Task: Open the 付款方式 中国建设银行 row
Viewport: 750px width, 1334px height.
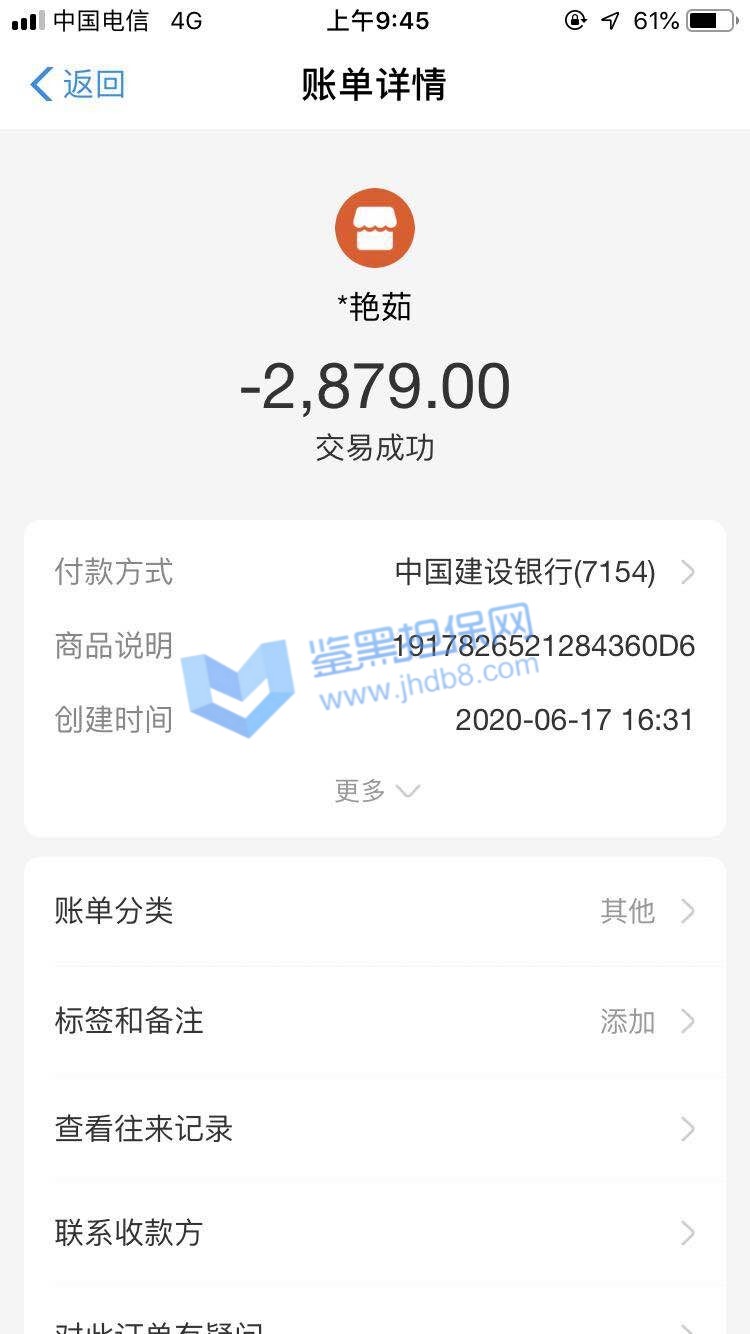Action: click(375, 573)
